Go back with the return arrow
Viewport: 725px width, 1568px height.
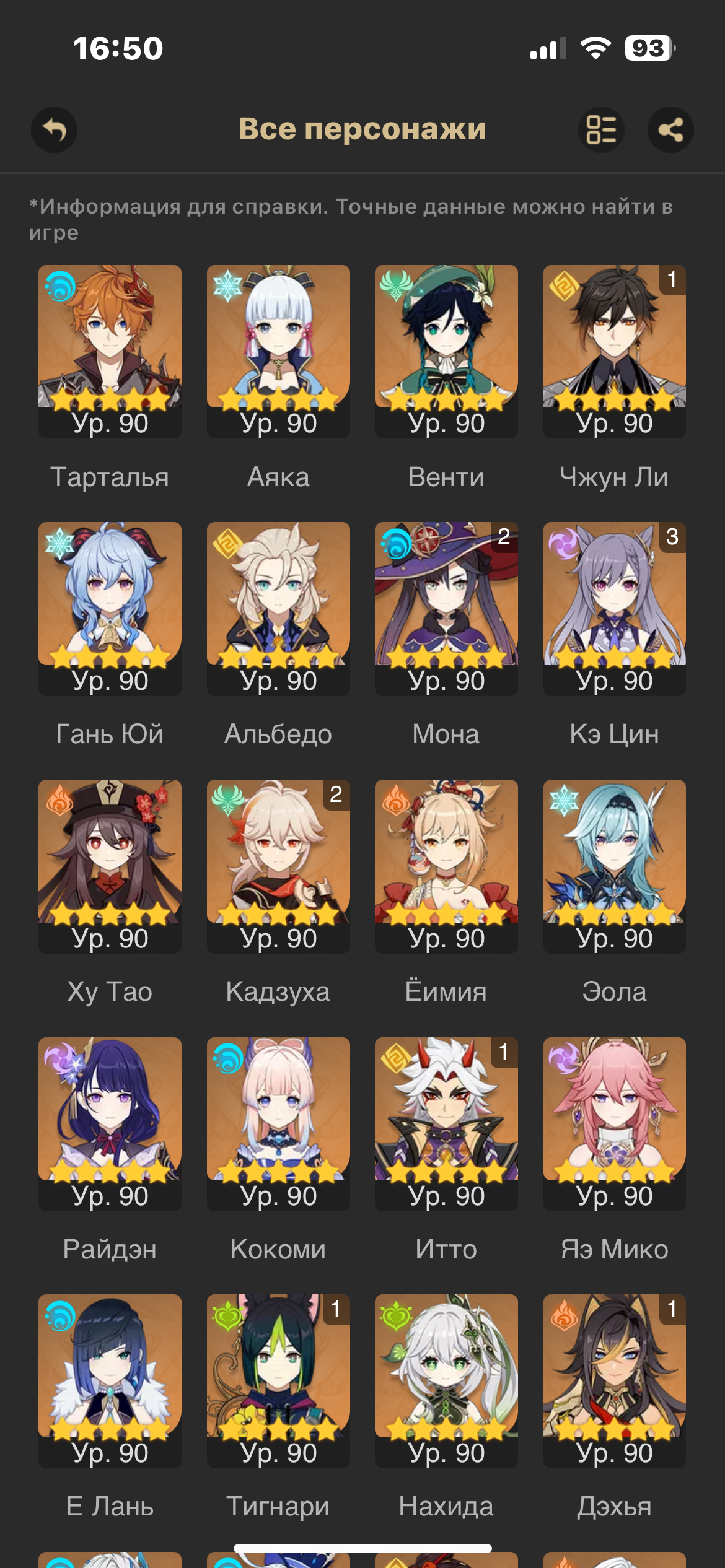click(55, 130)
